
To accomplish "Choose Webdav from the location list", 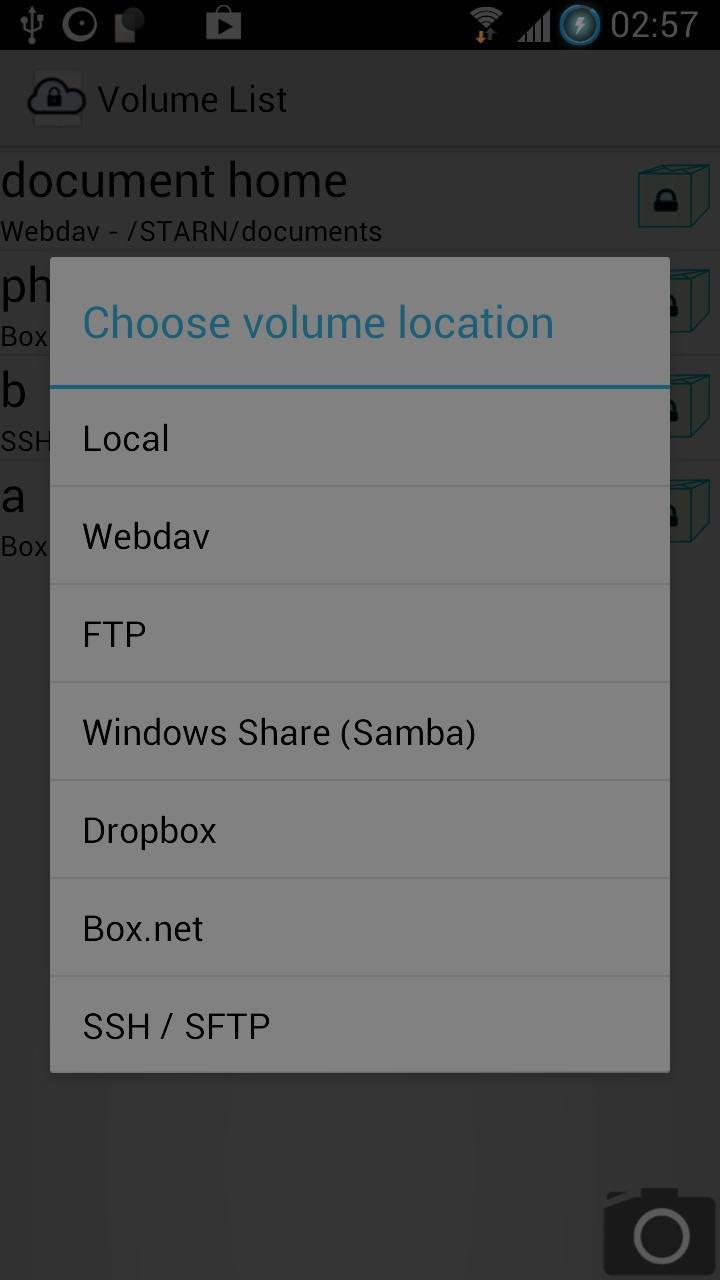I will click(x=359, y=535).
